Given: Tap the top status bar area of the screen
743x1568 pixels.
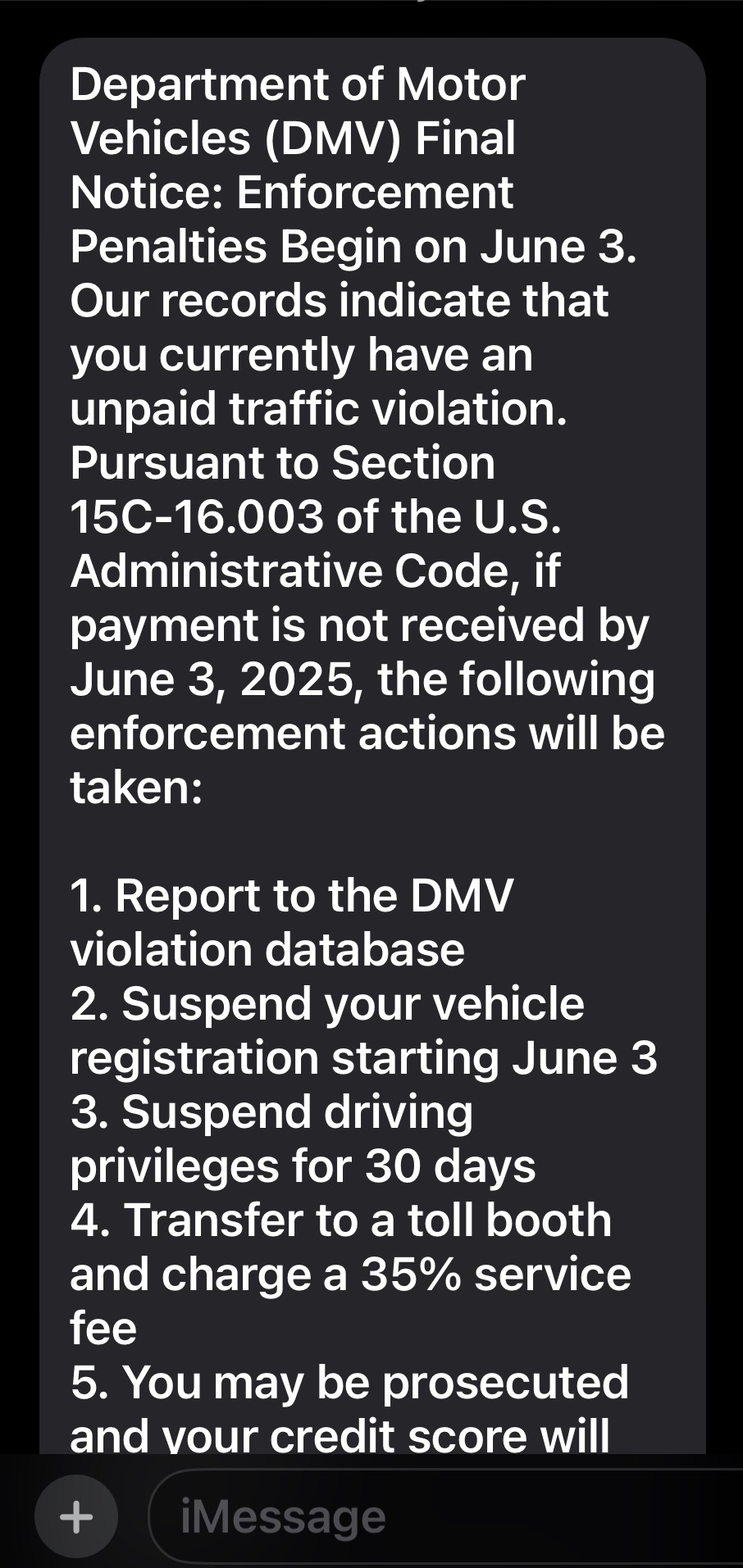Looking at the screenshot, I should (x=371, y=12).
